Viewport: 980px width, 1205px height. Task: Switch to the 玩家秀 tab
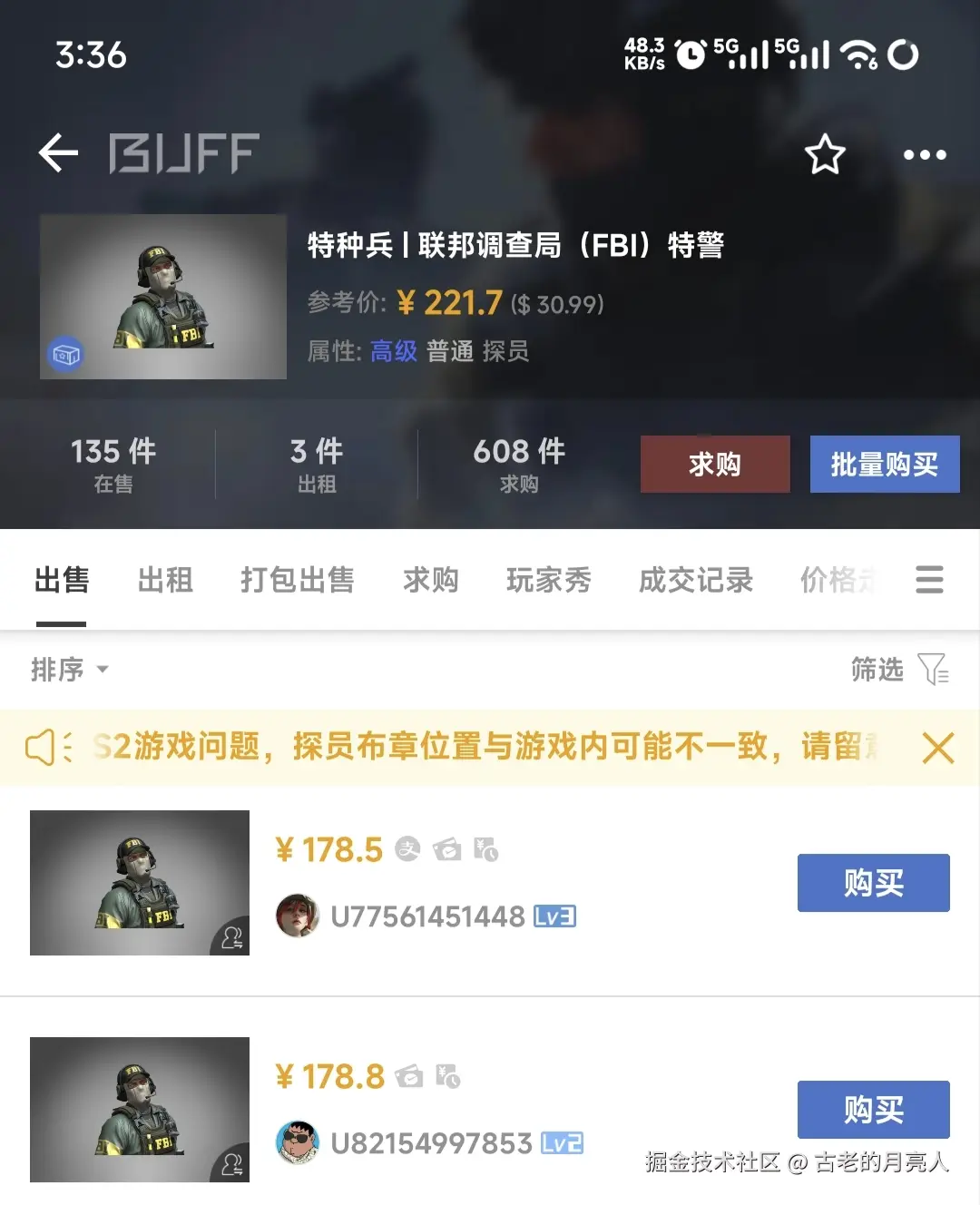(548, 581)
